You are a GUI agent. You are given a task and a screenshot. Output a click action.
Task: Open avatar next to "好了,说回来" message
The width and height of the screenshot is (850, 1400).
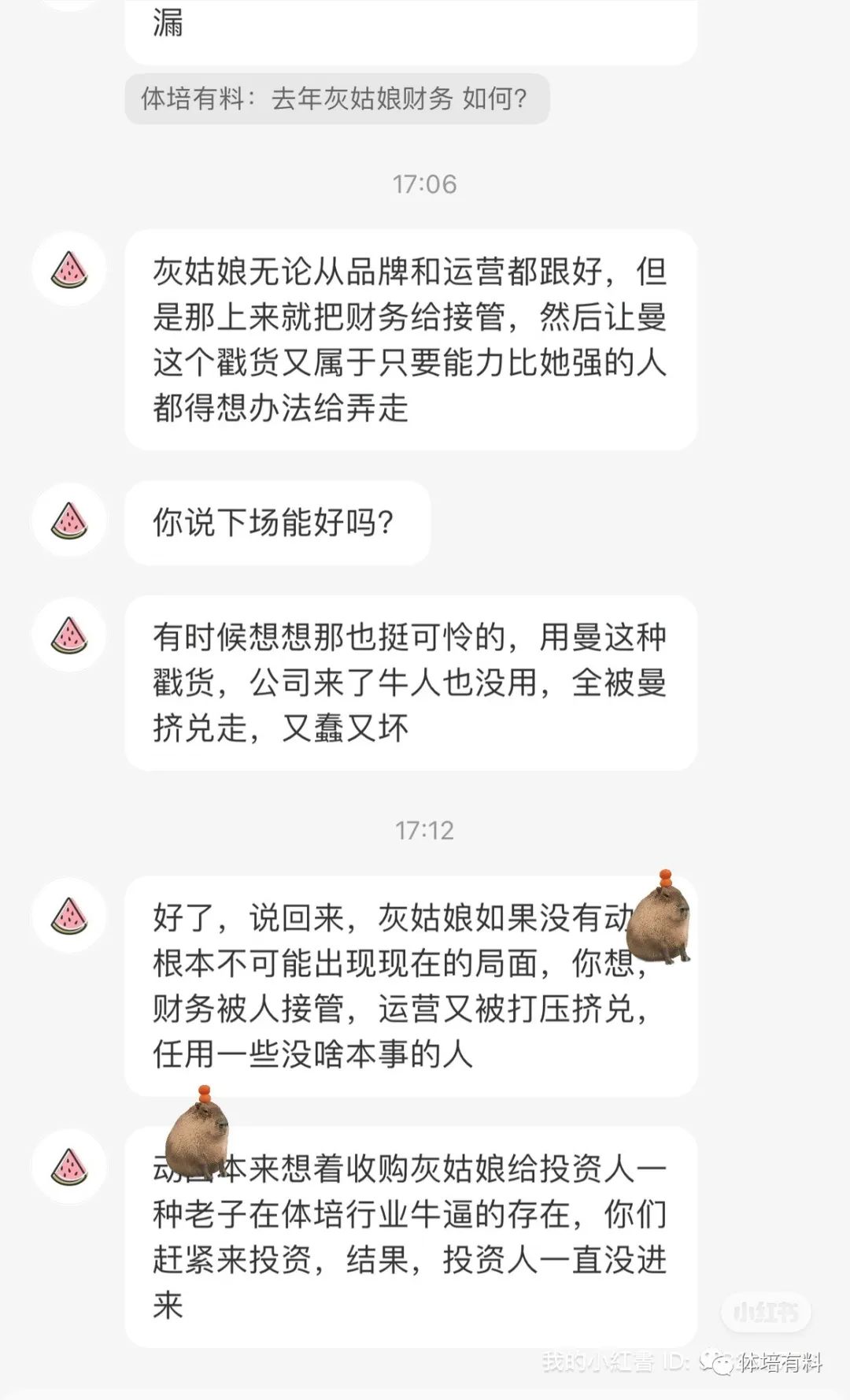point(69,916)
